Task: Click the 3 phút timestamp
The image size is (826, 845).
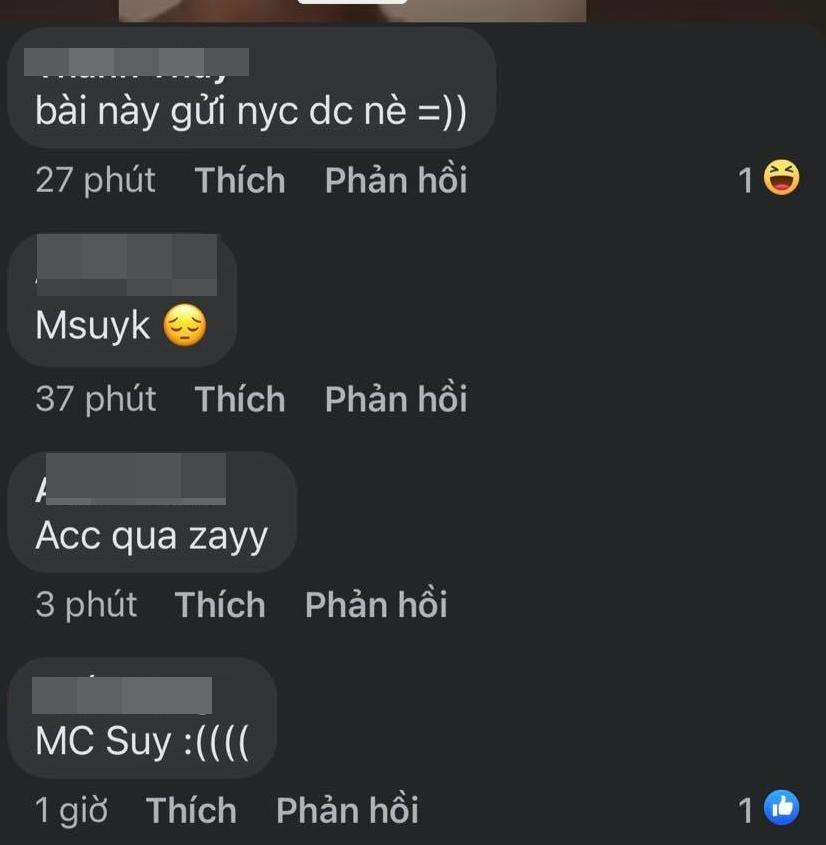Action: 86,604
